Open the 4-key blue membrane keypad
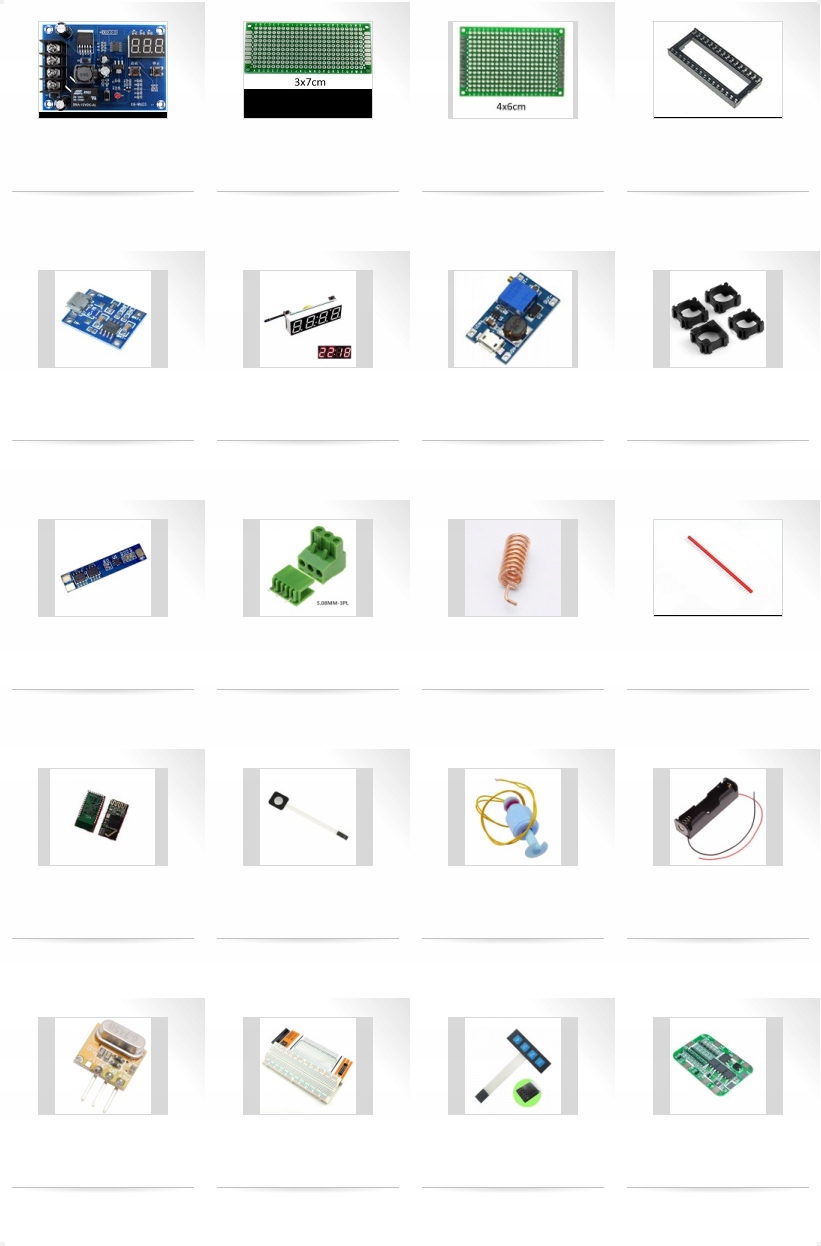The height and width of the screenshot is (1246, 821). point(513,1066)
